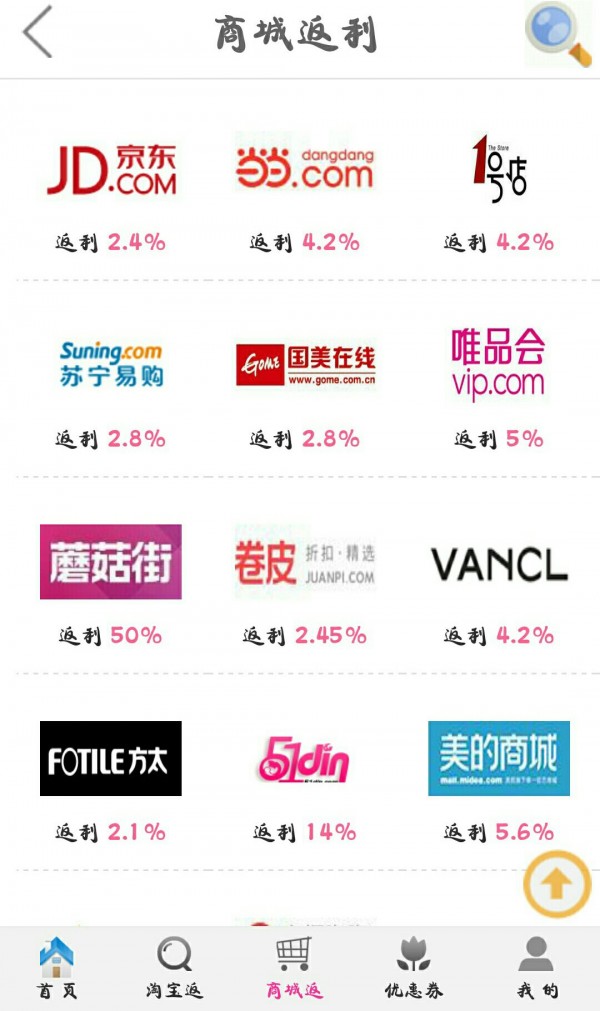The image size is (600, 1011).
Task: Open the 蘑菇街 store with 50% rebate
Action: (x=111, y=562)
